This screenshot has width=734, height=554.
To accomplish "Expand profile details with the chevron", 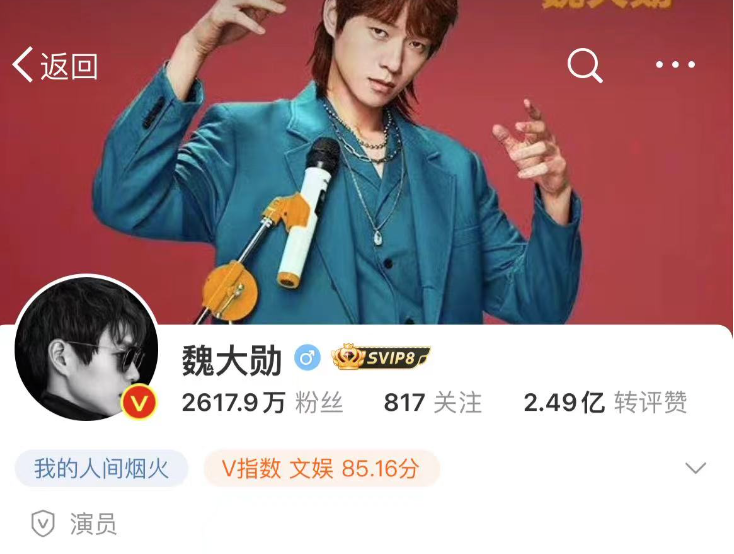I will coord(694,468).
